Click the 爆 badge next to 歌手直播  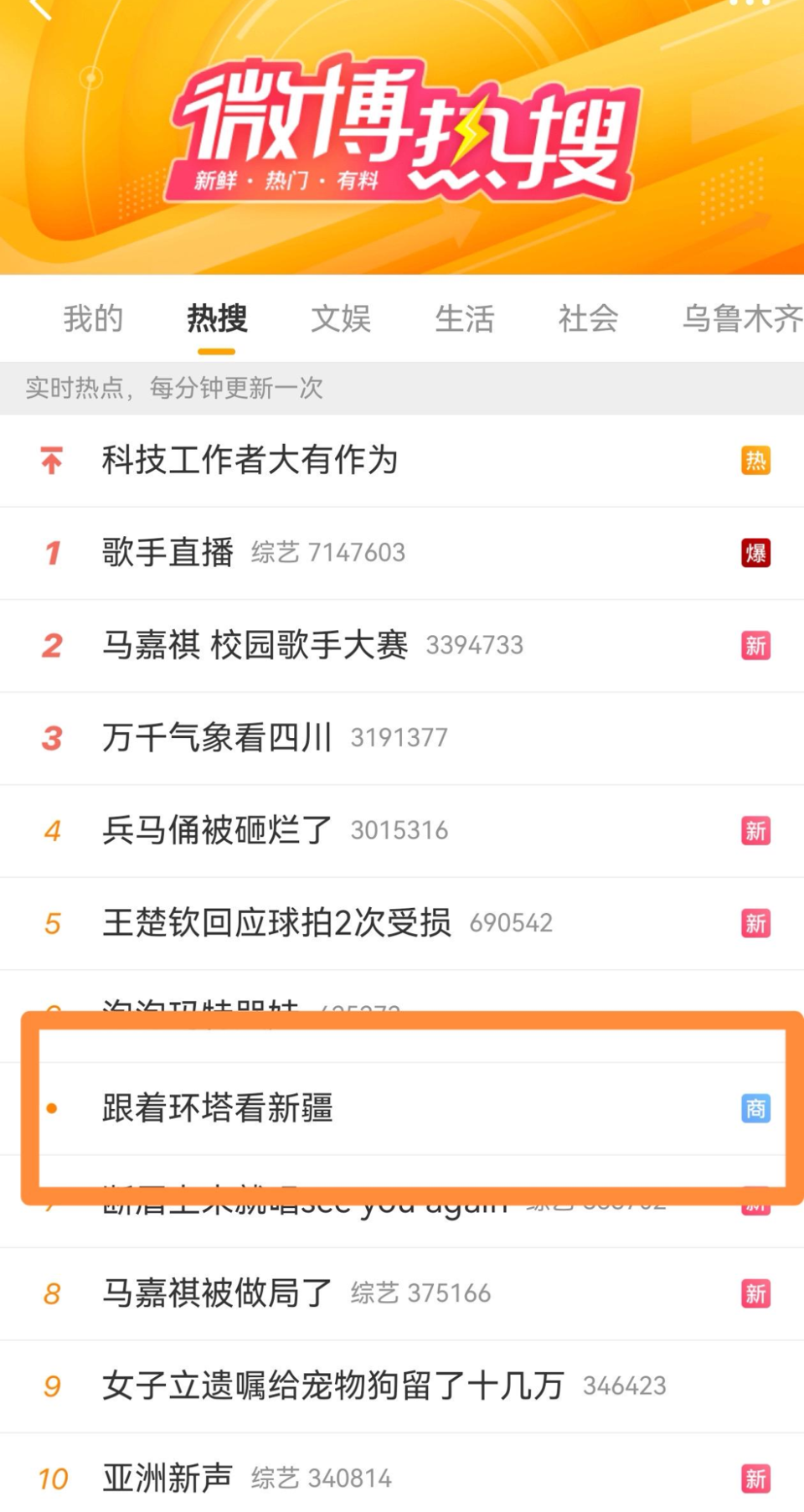pos(755,553)
